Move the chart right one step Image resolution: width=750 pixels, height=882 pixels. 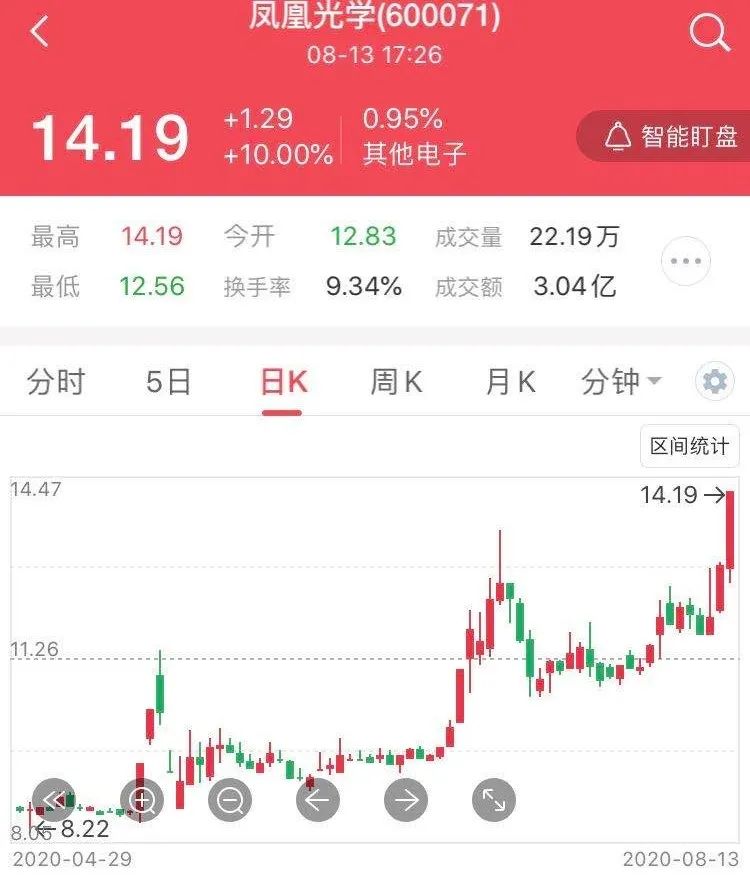406,800
